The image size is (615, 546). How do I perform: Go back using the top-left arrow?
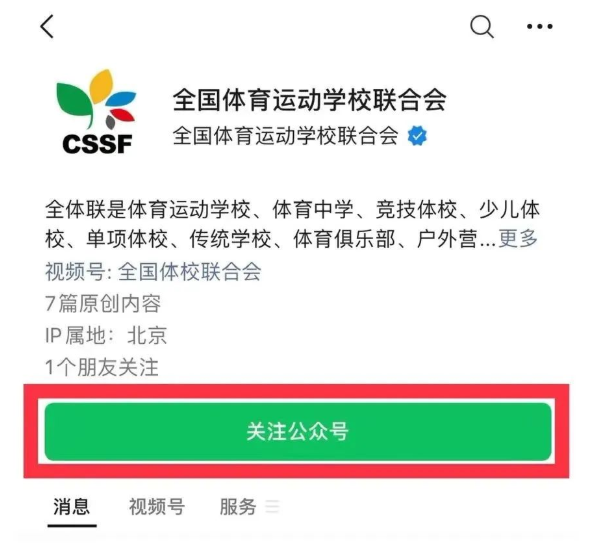pyautogui.click(x=47, y=27)
